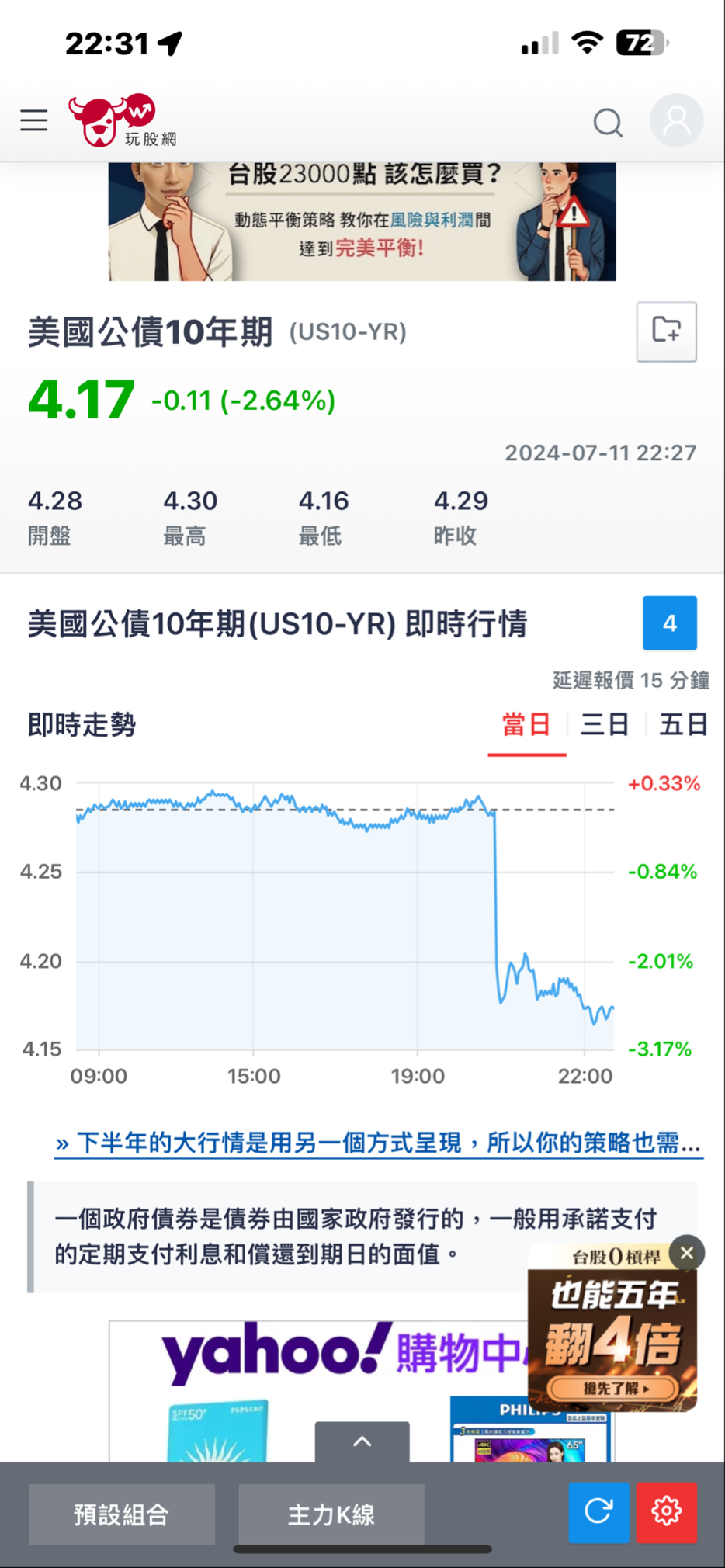Go to 玩股網 home via logo
This screenshot has width=725, height=1568.
[123, 120]
